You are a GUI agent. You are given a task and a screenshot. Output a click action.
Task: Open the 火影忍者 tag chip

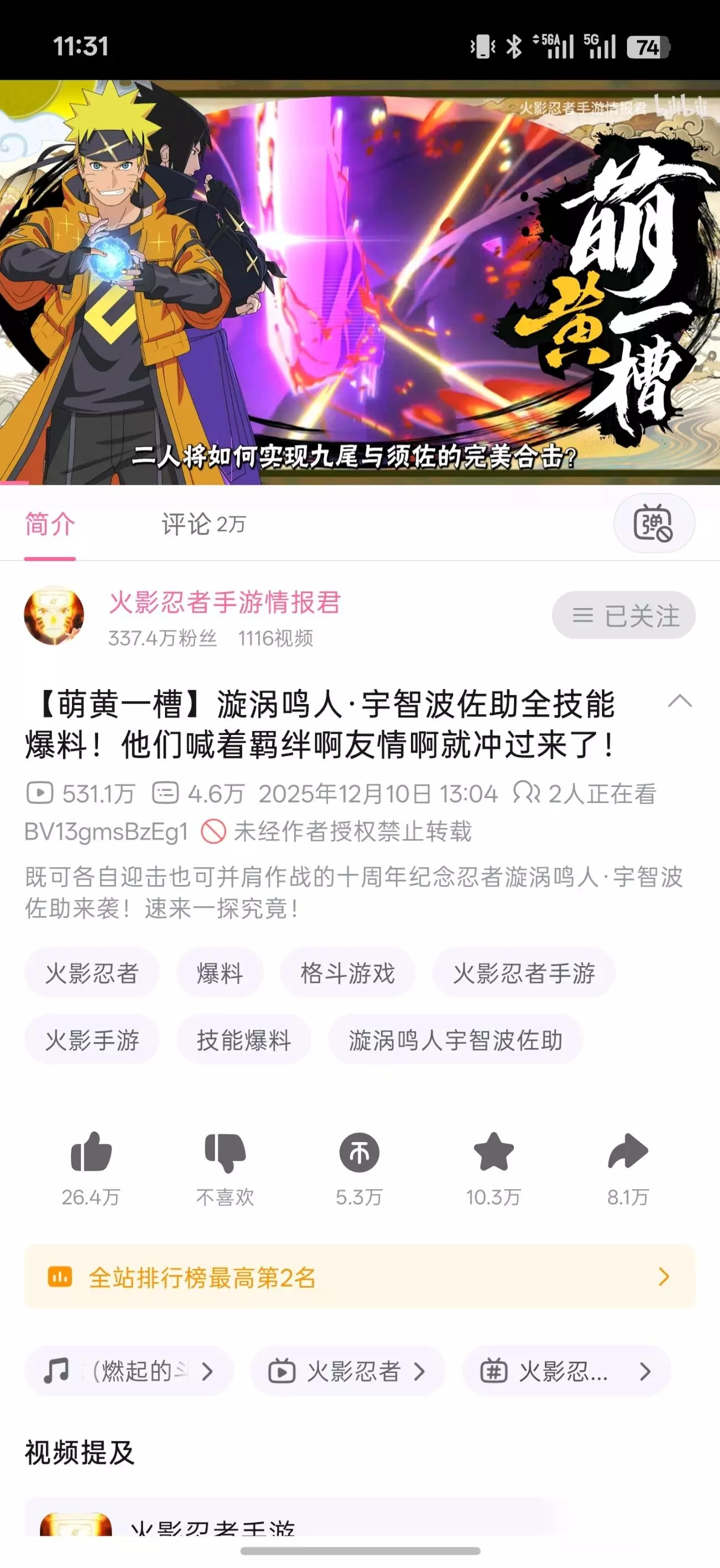pyautogui.click(x=92, y=972)
